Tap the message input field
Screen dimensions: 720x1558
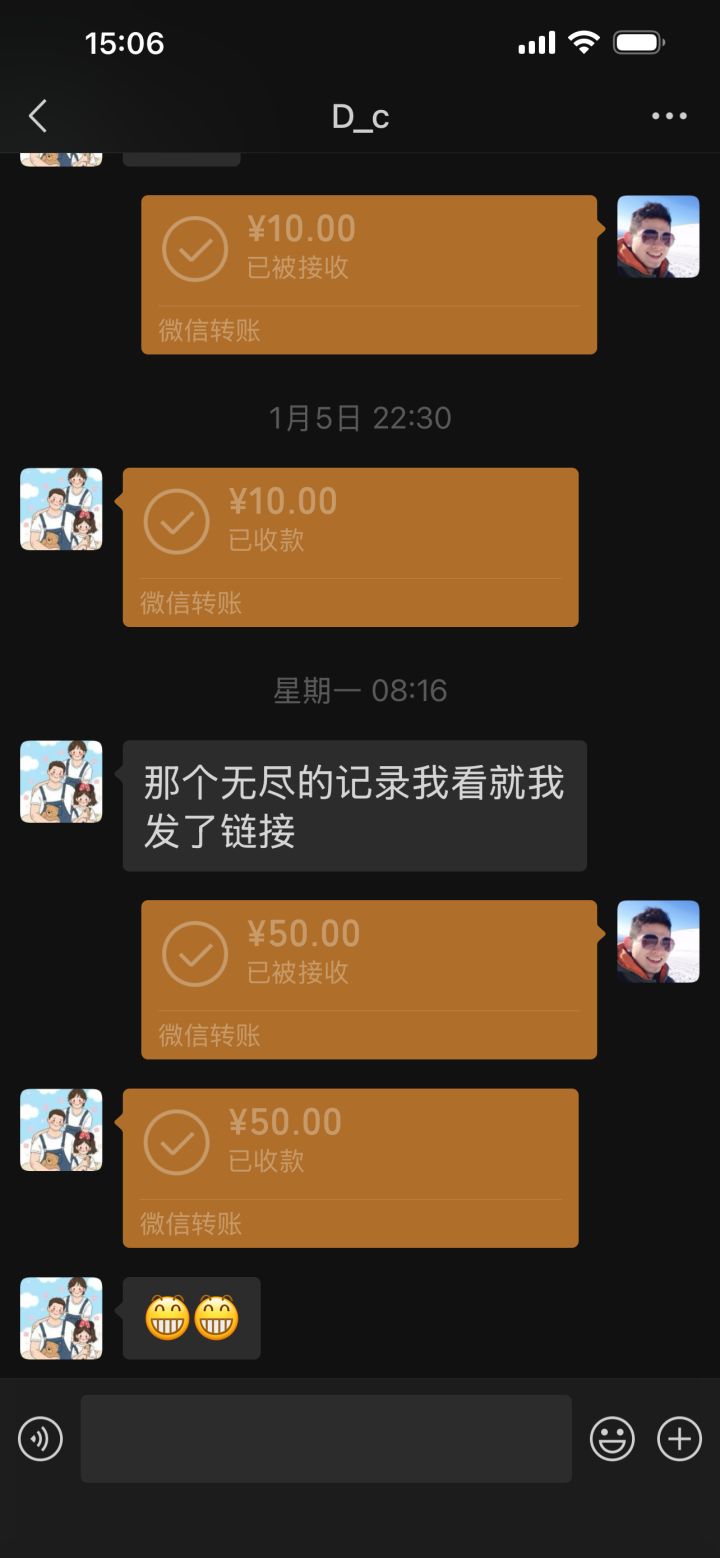[x=325, y=1439]
